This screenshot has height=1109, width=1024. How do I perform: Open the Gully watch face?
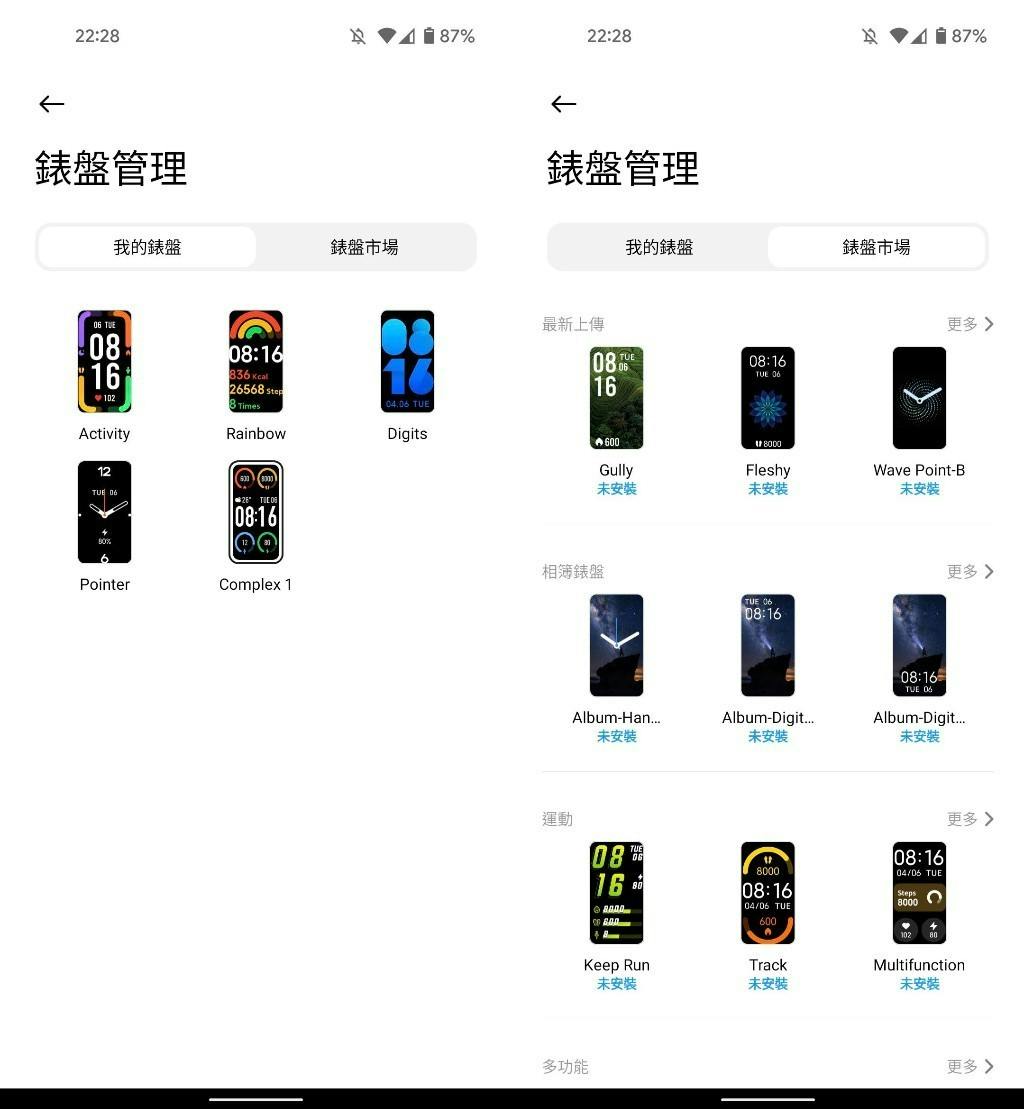tap(616, 398)
